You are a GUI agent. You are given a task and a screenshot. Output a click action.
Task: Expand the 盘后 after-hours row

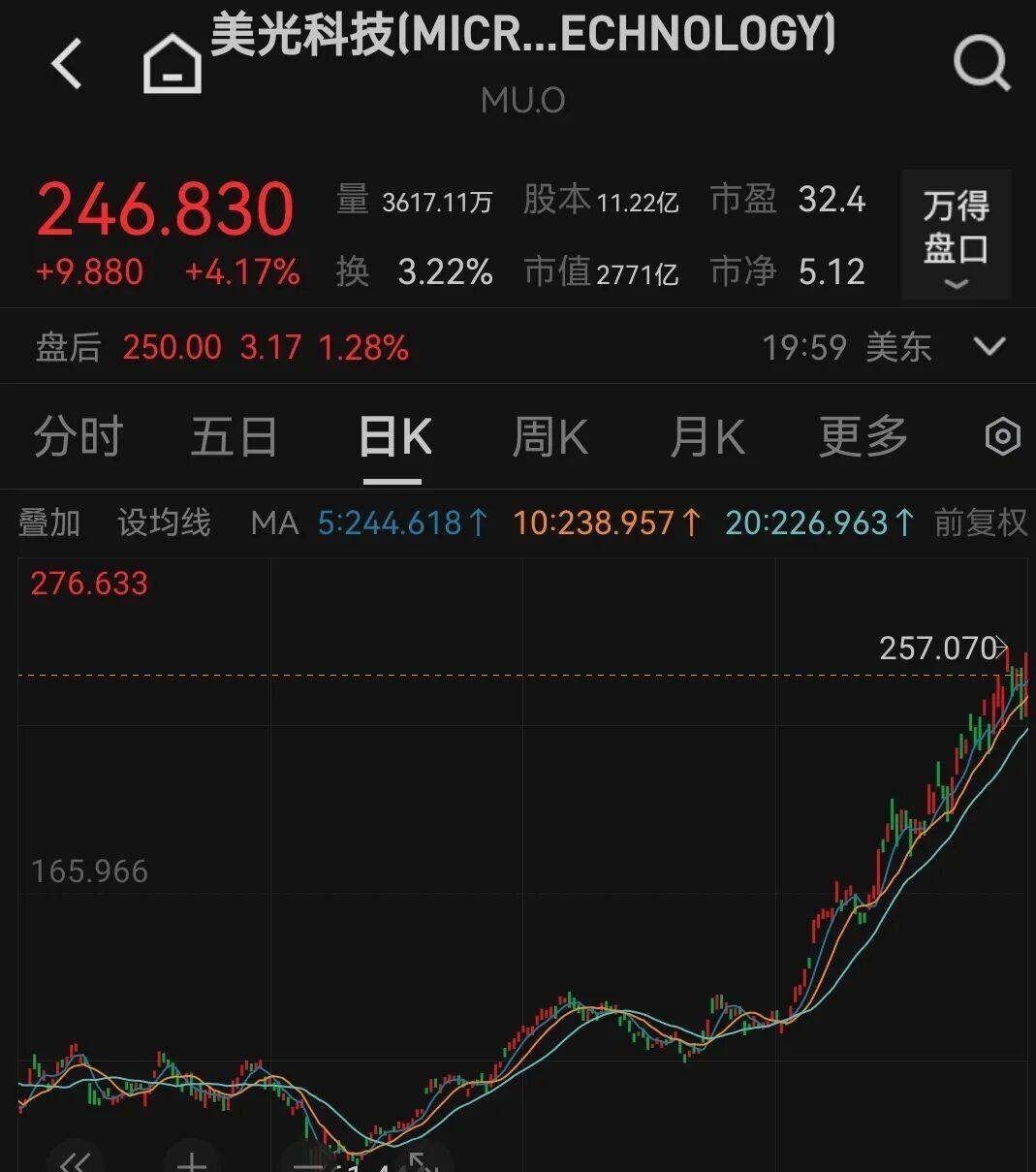pos(989,346)
